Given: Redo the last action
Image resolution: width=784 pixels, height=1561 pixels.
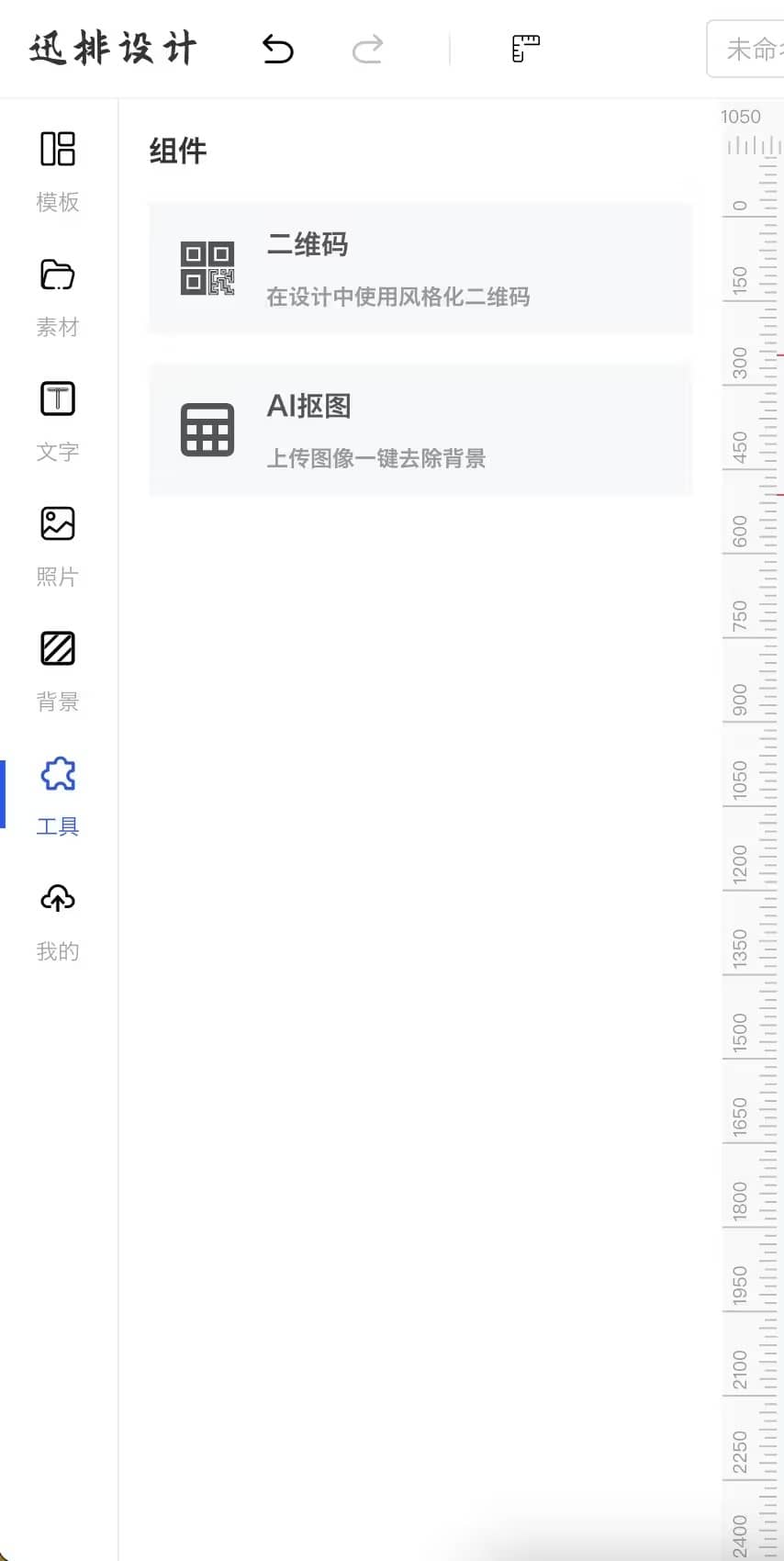Looking at the screenshot, I should [x=367, y=49].
